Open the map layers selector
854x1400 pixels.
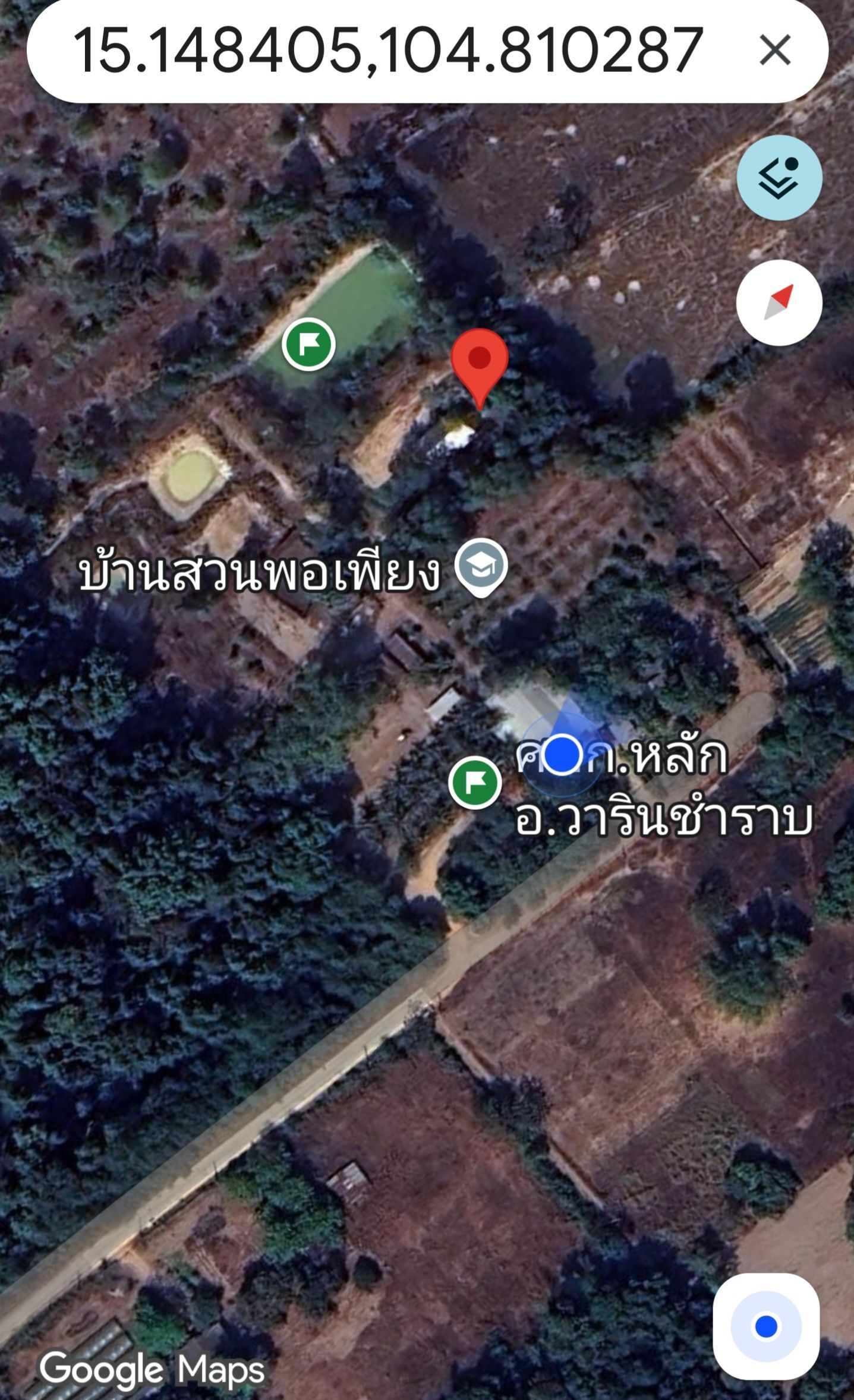779,178
